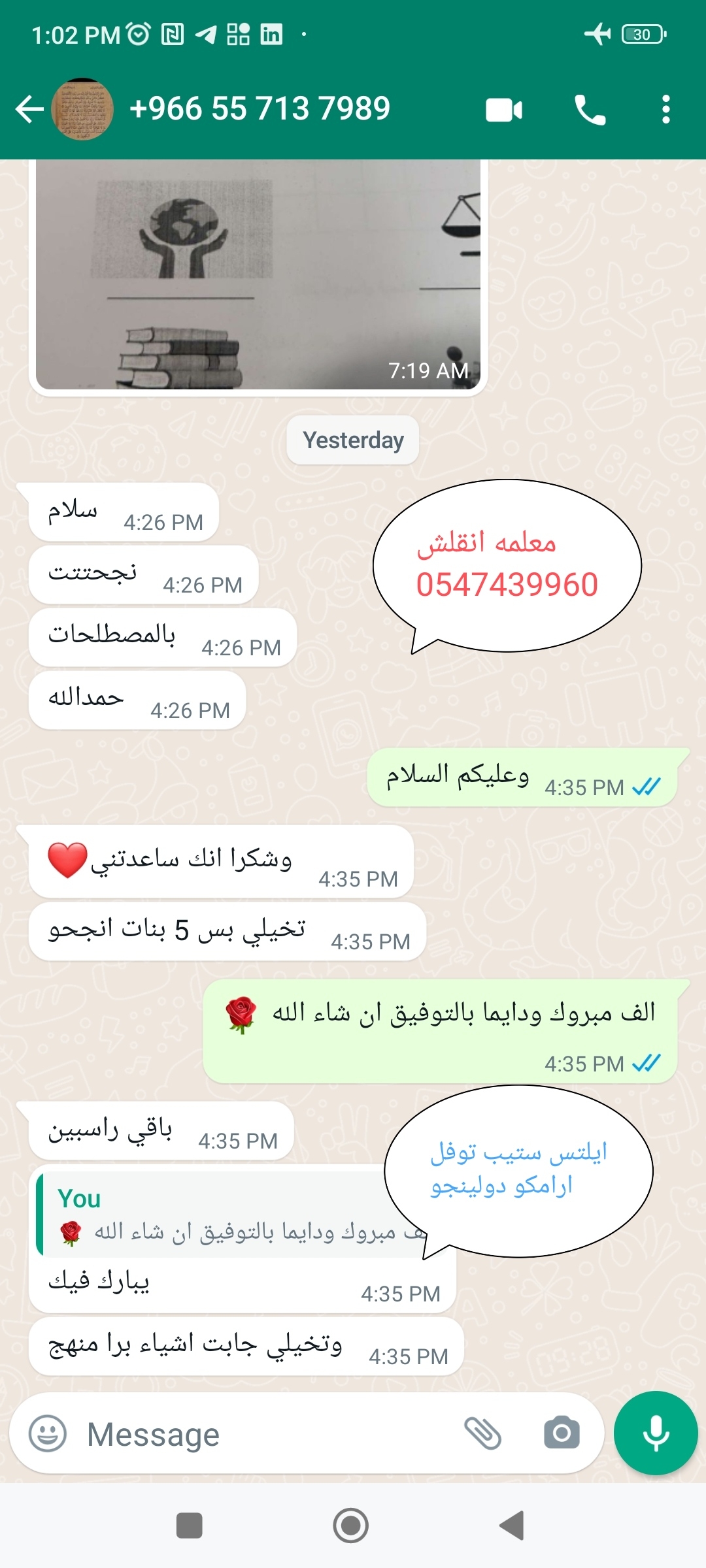Open the contact's profile picture
Image resolution: width=706 pixels, height=1568 pixels.
point(82,109)
